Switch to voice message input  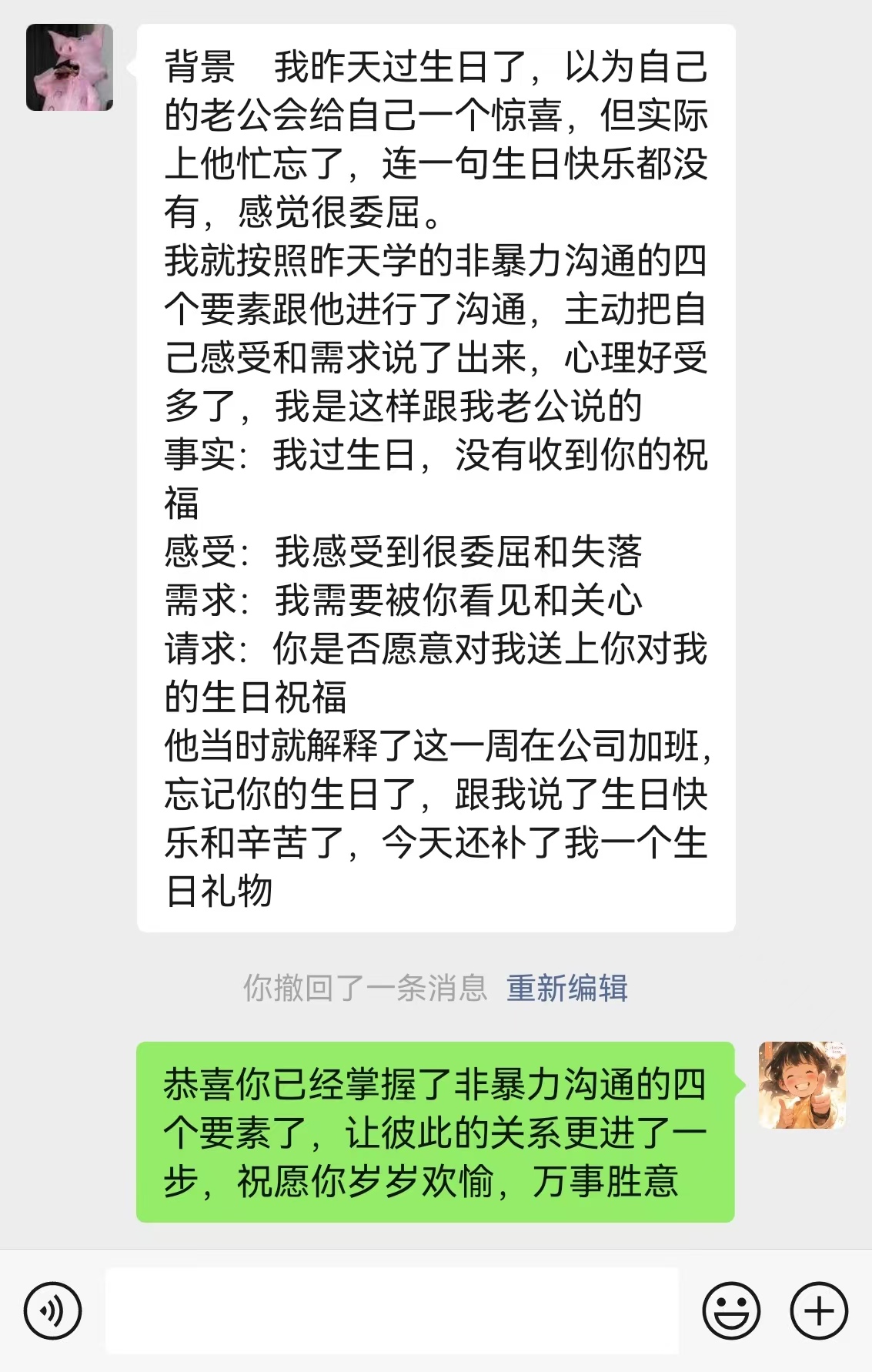click(52, 1310)
